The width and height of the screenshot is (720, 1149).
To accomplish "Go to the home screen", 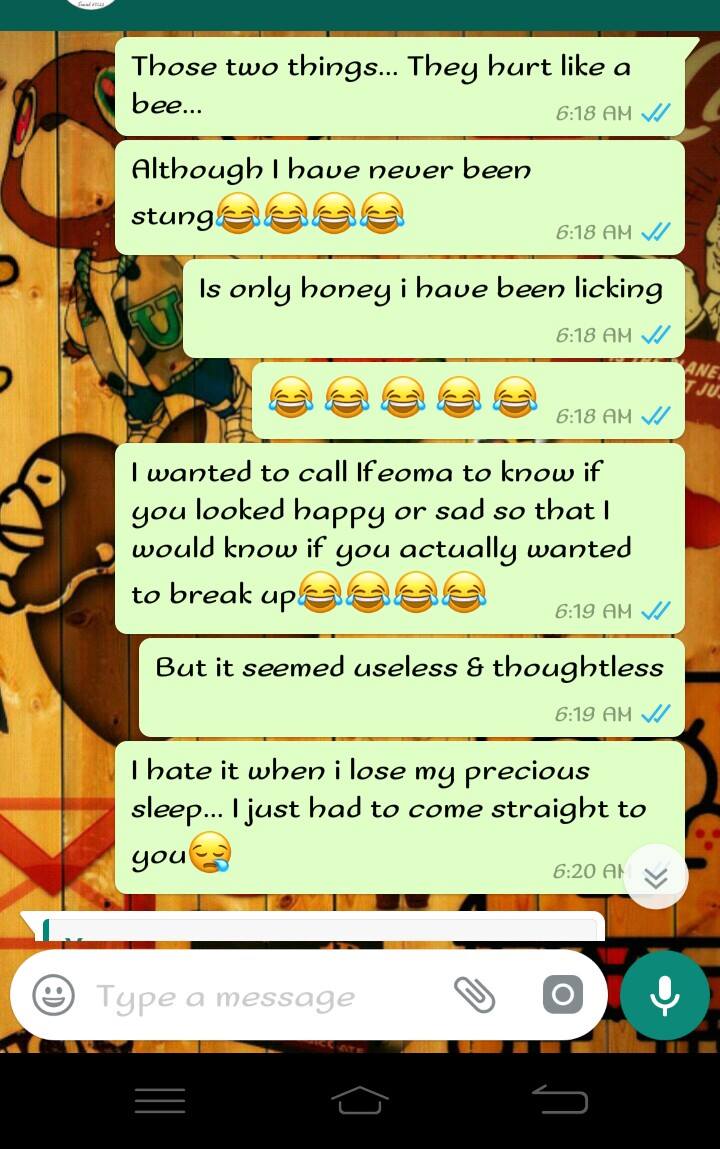I will pyautogui.click(x=359, y=1101).
